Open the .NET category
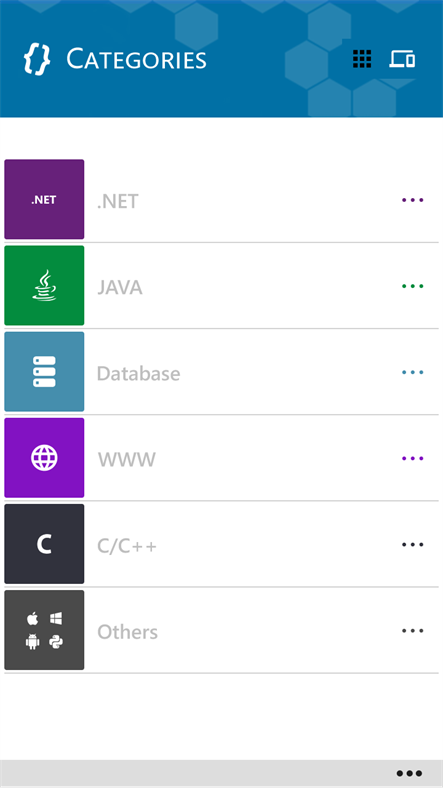The height and width of the screenshot is (788, 443). tap(222, 200)
